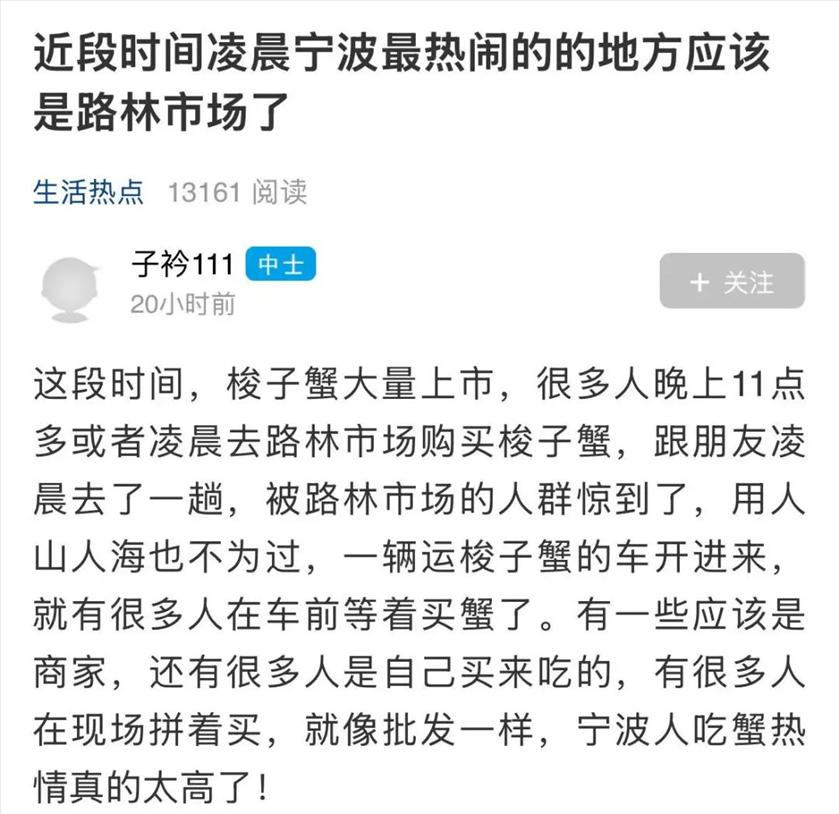This screenshot has width=839, height=814.
Task: Follow author with the 关注 button
Action: pyautogui.click(x=731, y=281)
